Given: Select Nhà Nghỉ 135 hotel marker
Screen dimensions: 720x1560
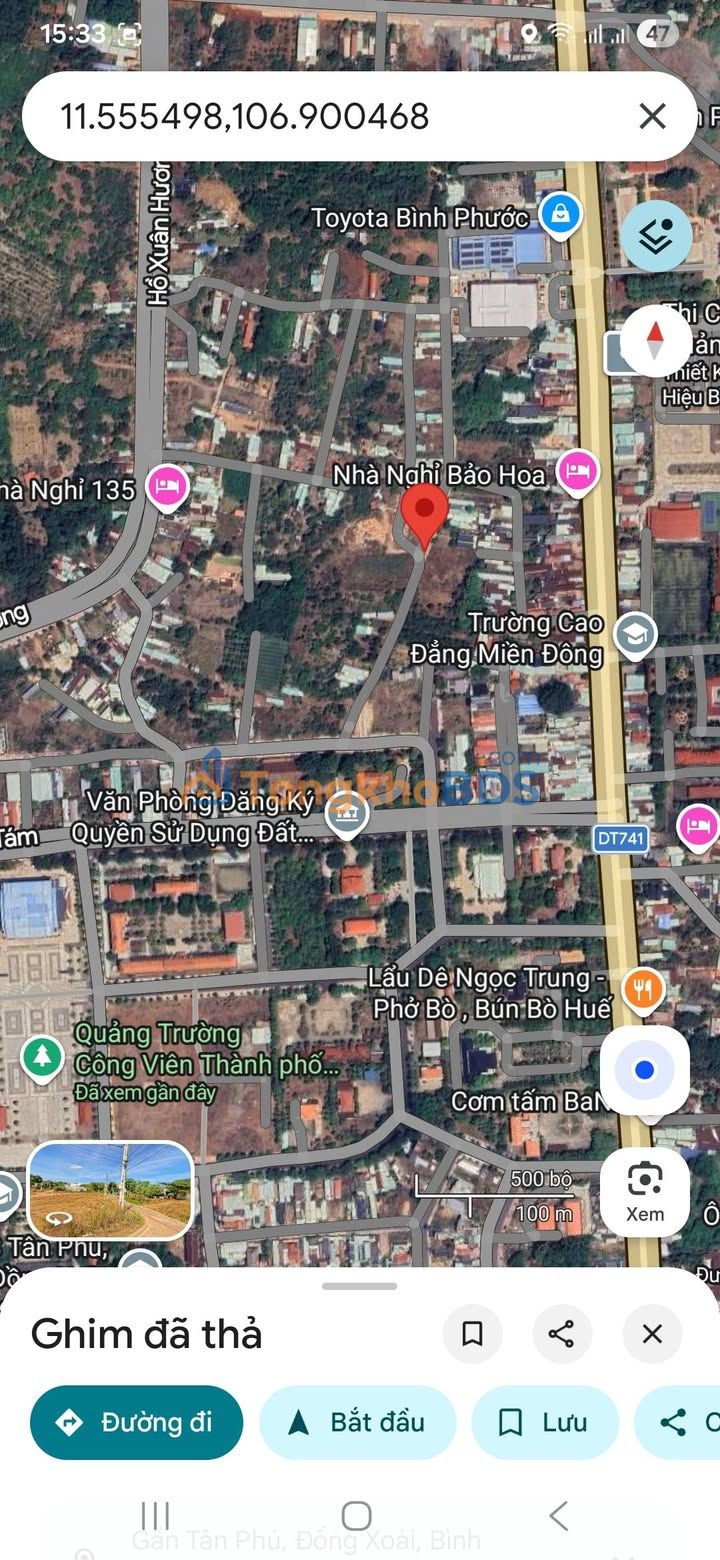Looking at the screenshot, I should click(x=167, y=487).
